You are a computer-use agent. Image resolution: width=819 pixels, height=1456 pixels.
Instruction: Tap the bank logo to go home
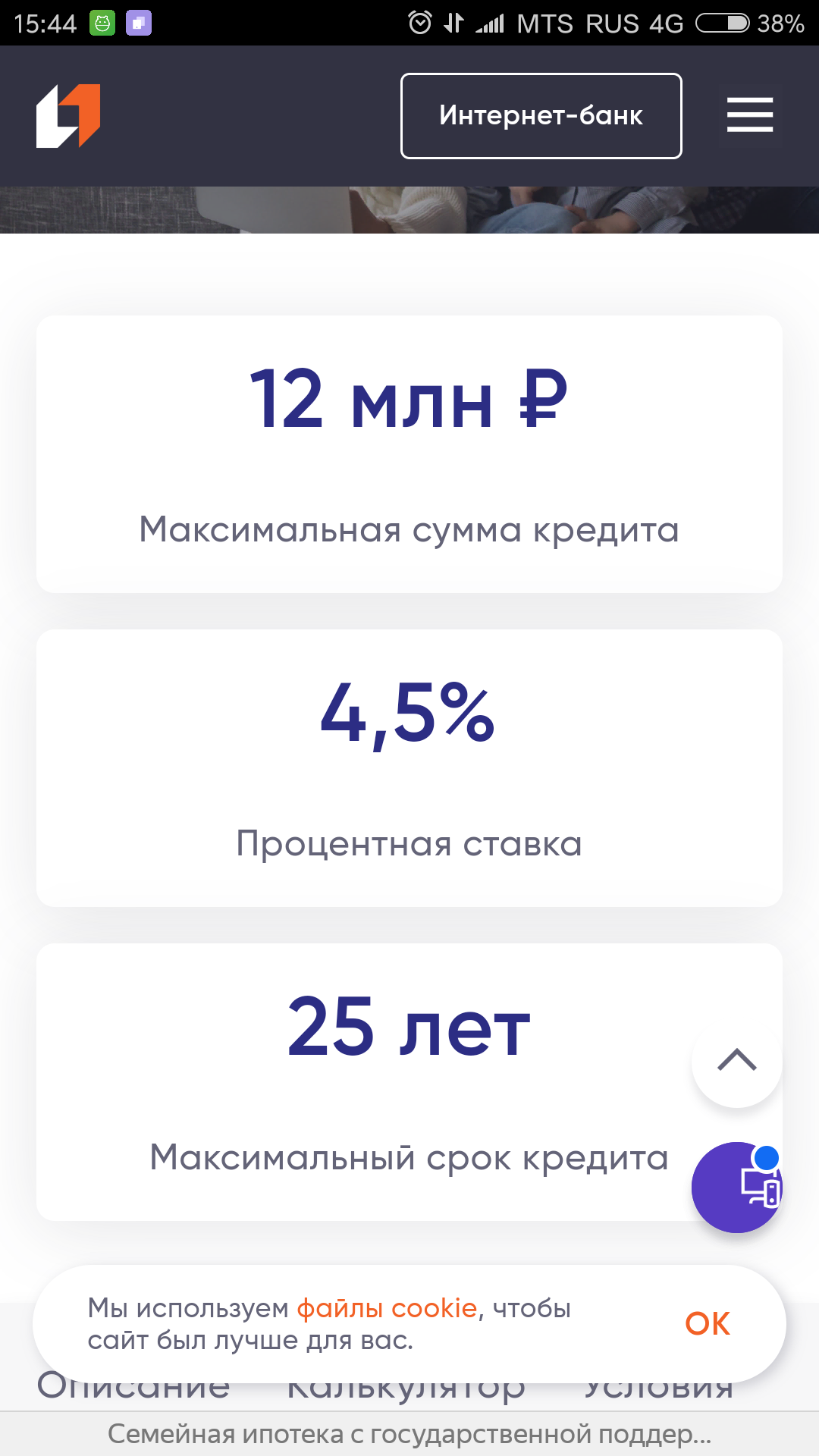pyautogui.click(x=68, y=116)
